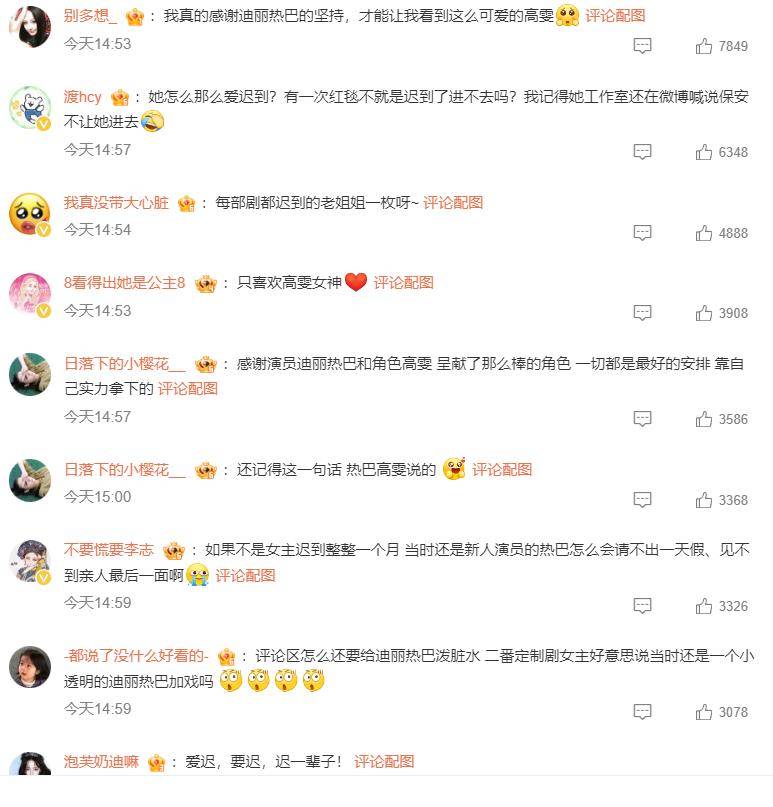This screenshot has height=807, width=773.
Task: Like the comment with 3078 likes
Action: tap(704, 712)
